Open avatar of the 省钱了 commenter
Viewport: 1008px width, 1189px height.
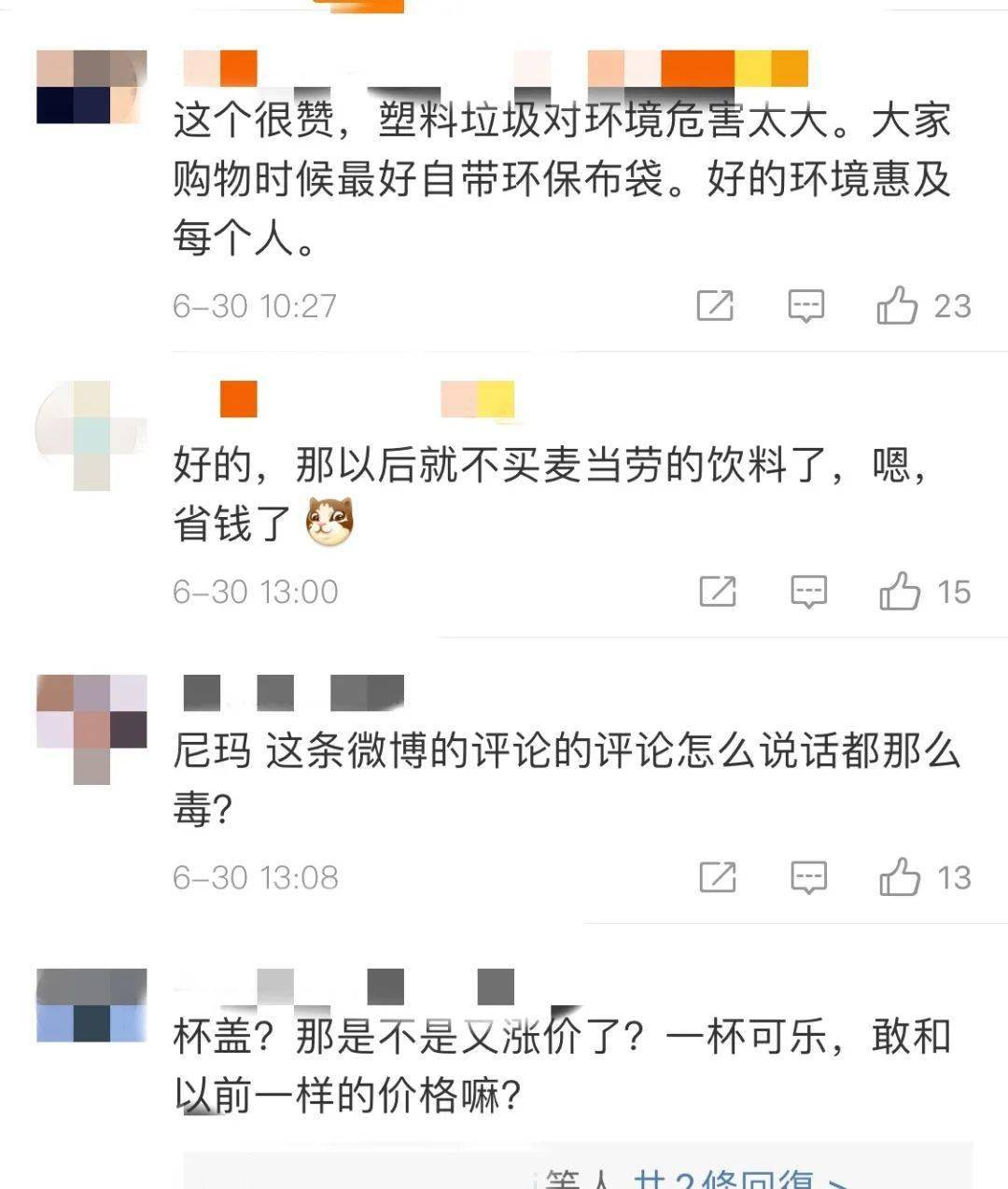[x=91, y=436]
